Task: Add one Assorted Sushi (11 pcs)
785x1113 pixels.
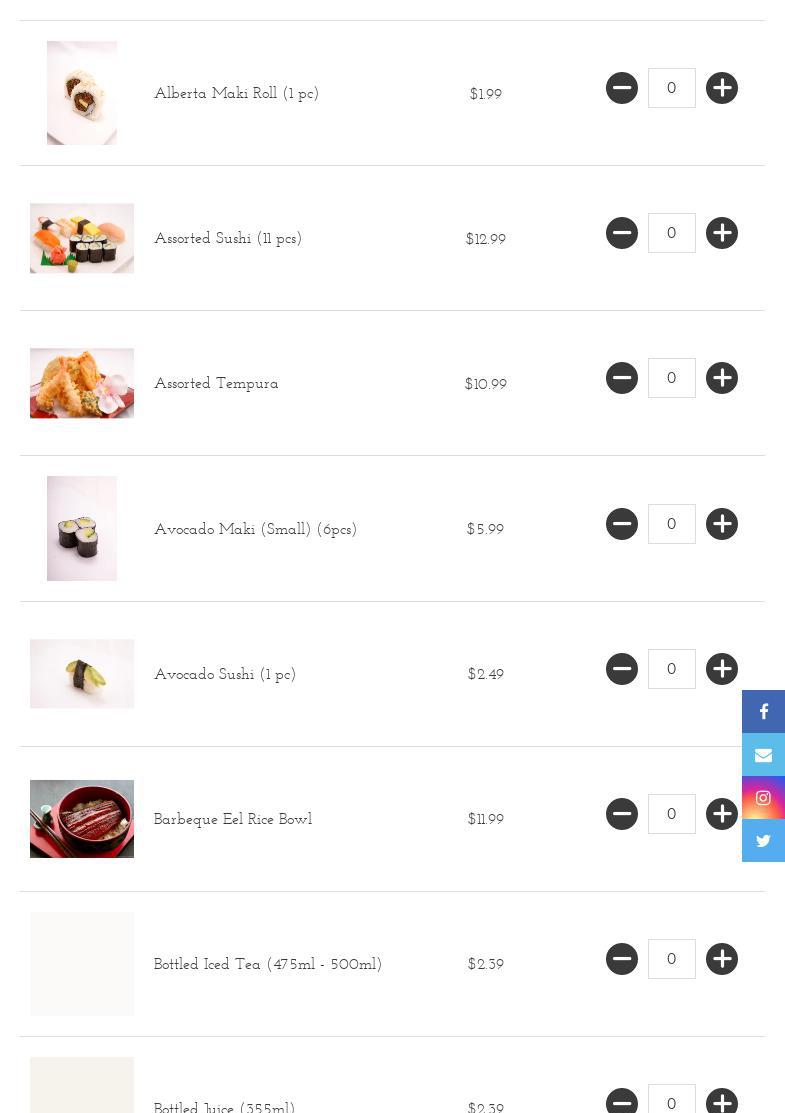Action: pyautogui.click(x=722, y=233)
